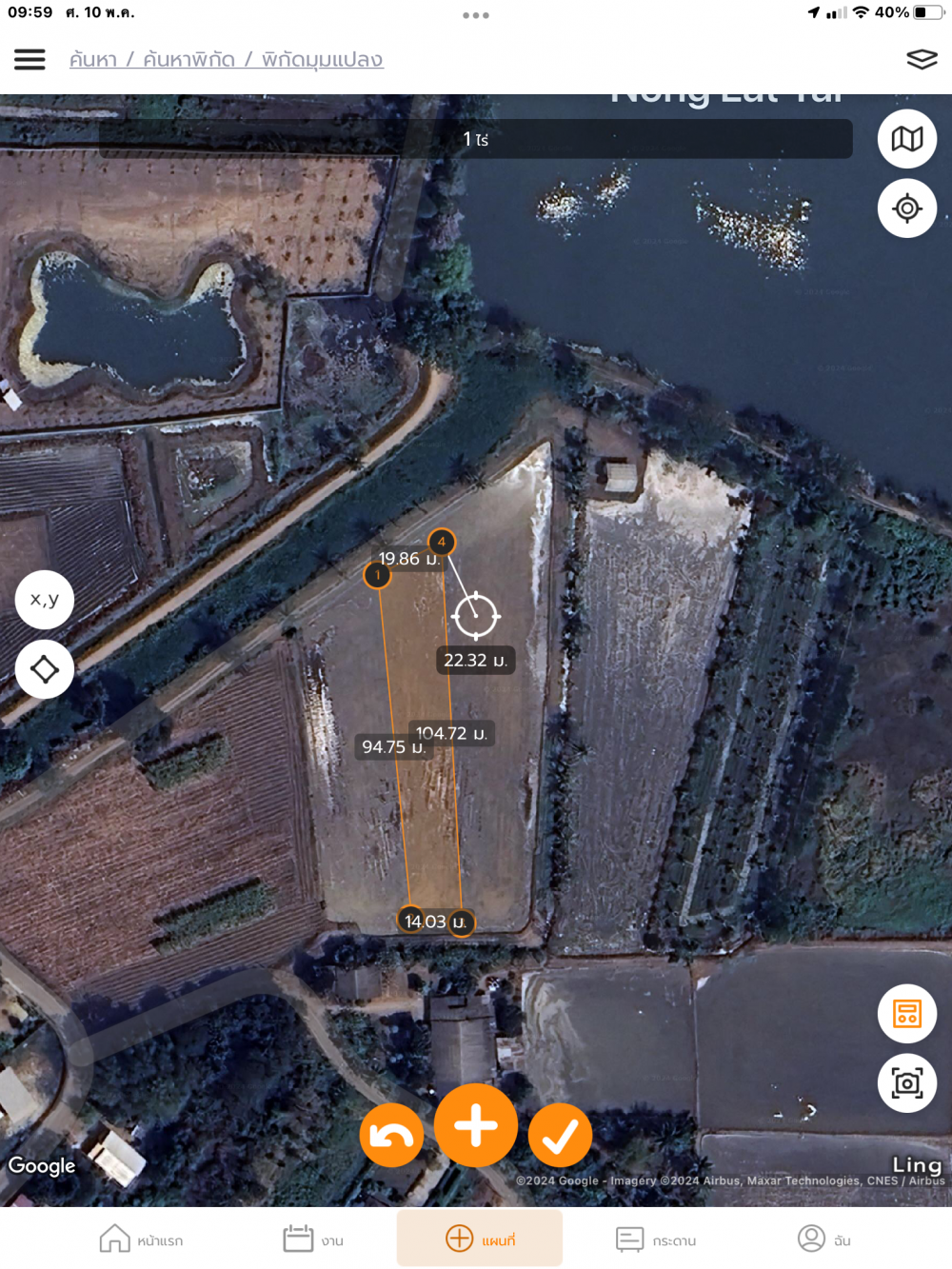Select corner point 4 on the plot
The height and width of the screenshot is (1269, 952).
(x=441, y=542)
